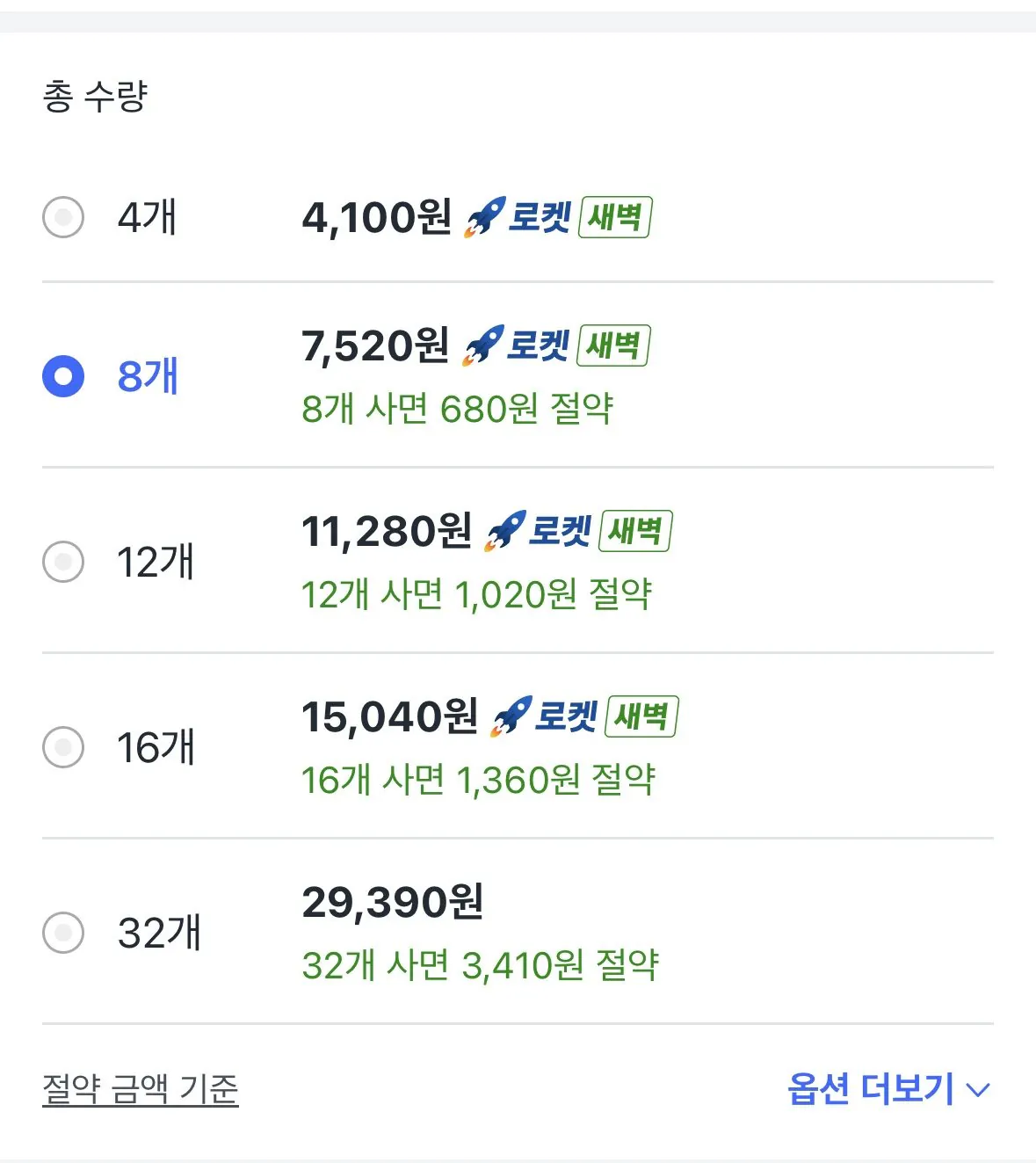Click the 새벽 delivery badge for 4개 option

[x=615, y=218]
